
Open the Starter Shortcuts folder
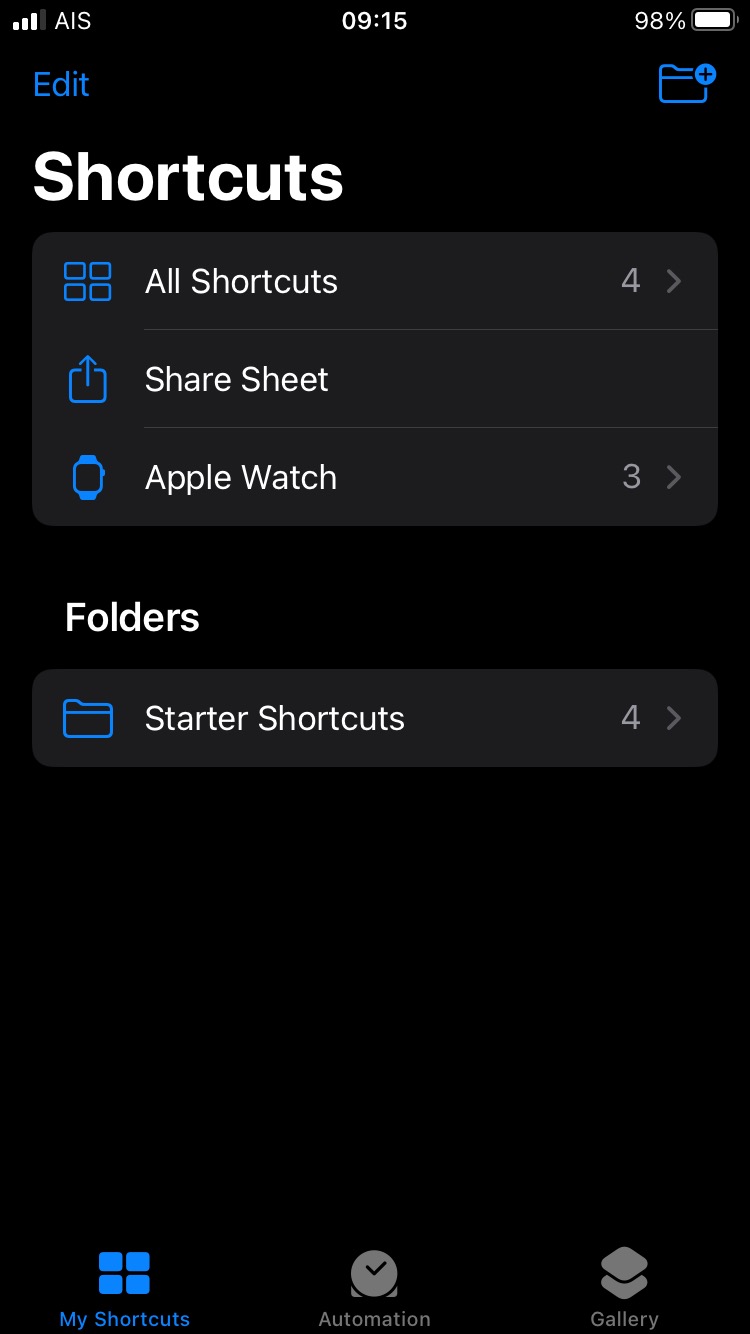pos(374,718)
